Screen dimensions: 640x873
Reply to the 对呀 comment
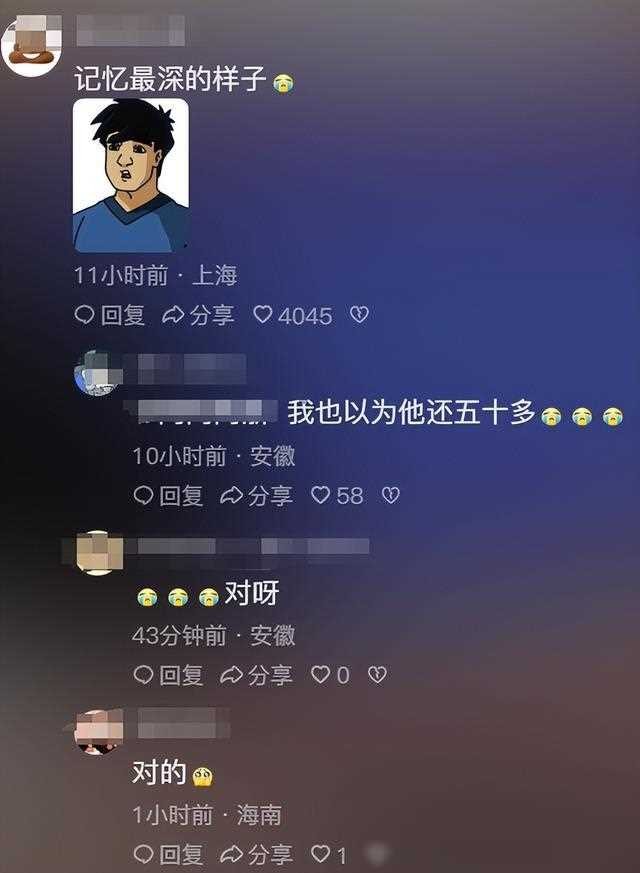coord(169,675)
